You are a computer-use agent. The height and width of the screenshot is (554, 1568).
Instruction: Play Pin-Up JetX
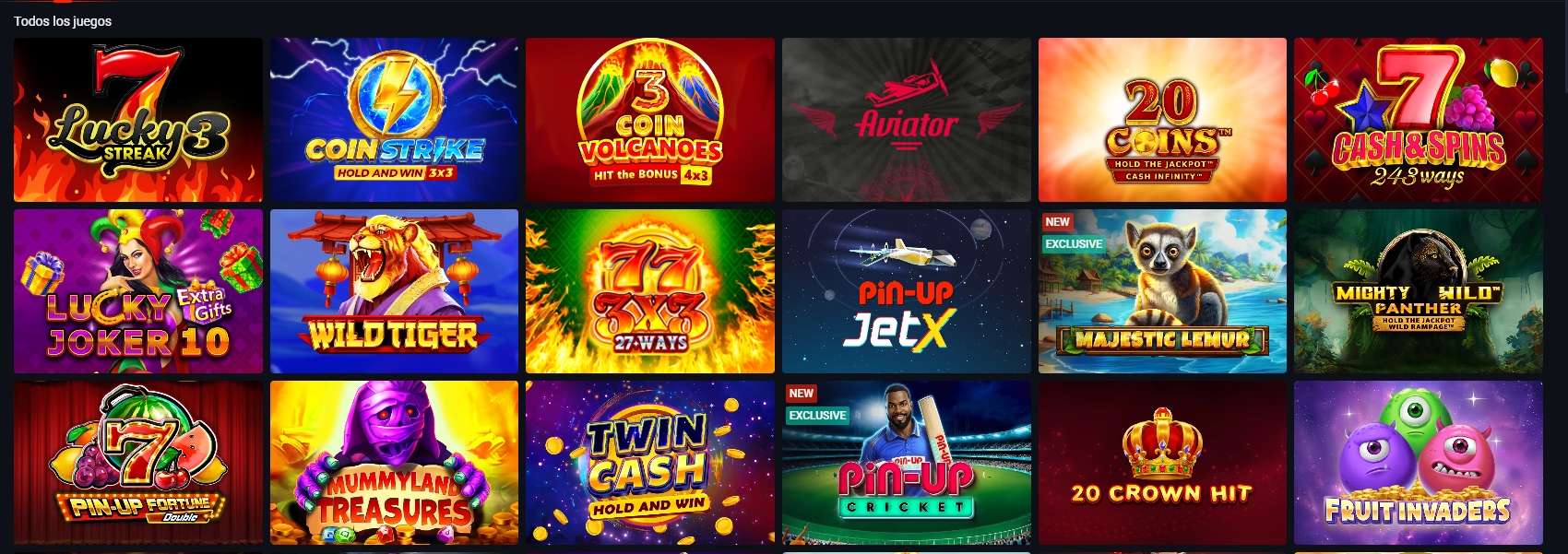(x=906, y=291)
